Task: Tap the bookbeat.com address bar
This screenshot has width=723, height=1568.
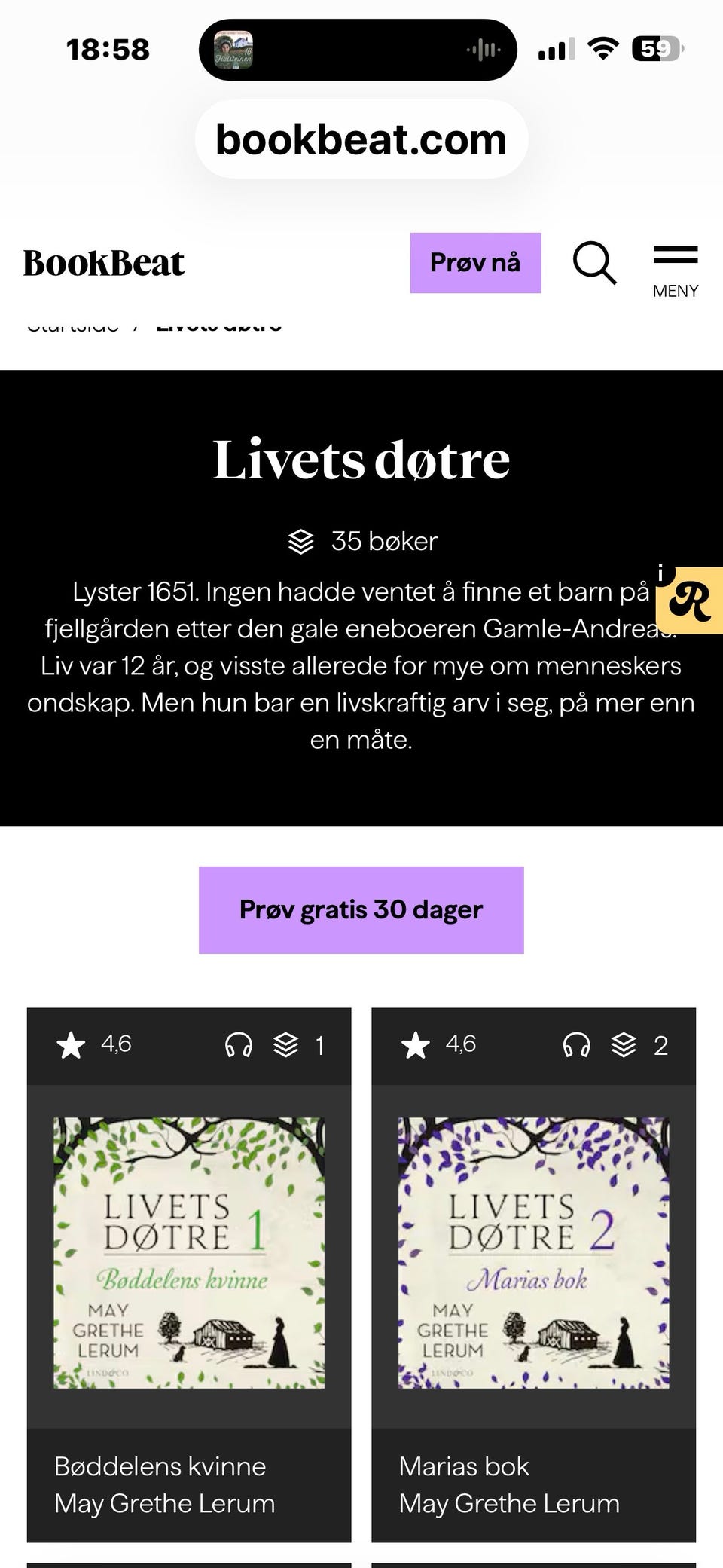Action: (361, 139)
